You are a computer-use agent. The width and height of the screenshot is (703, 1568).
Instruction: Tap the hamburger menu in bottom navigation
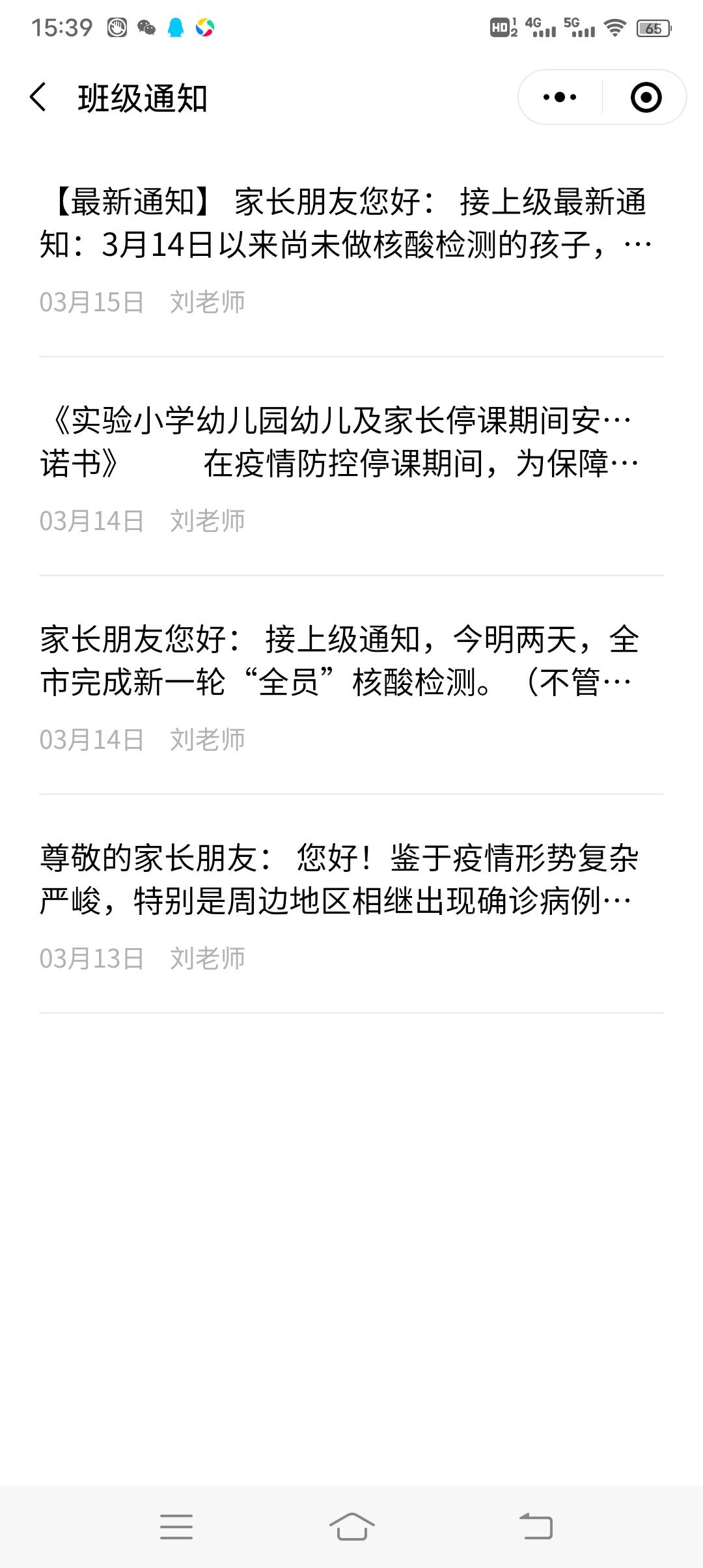pos(176,1527)
